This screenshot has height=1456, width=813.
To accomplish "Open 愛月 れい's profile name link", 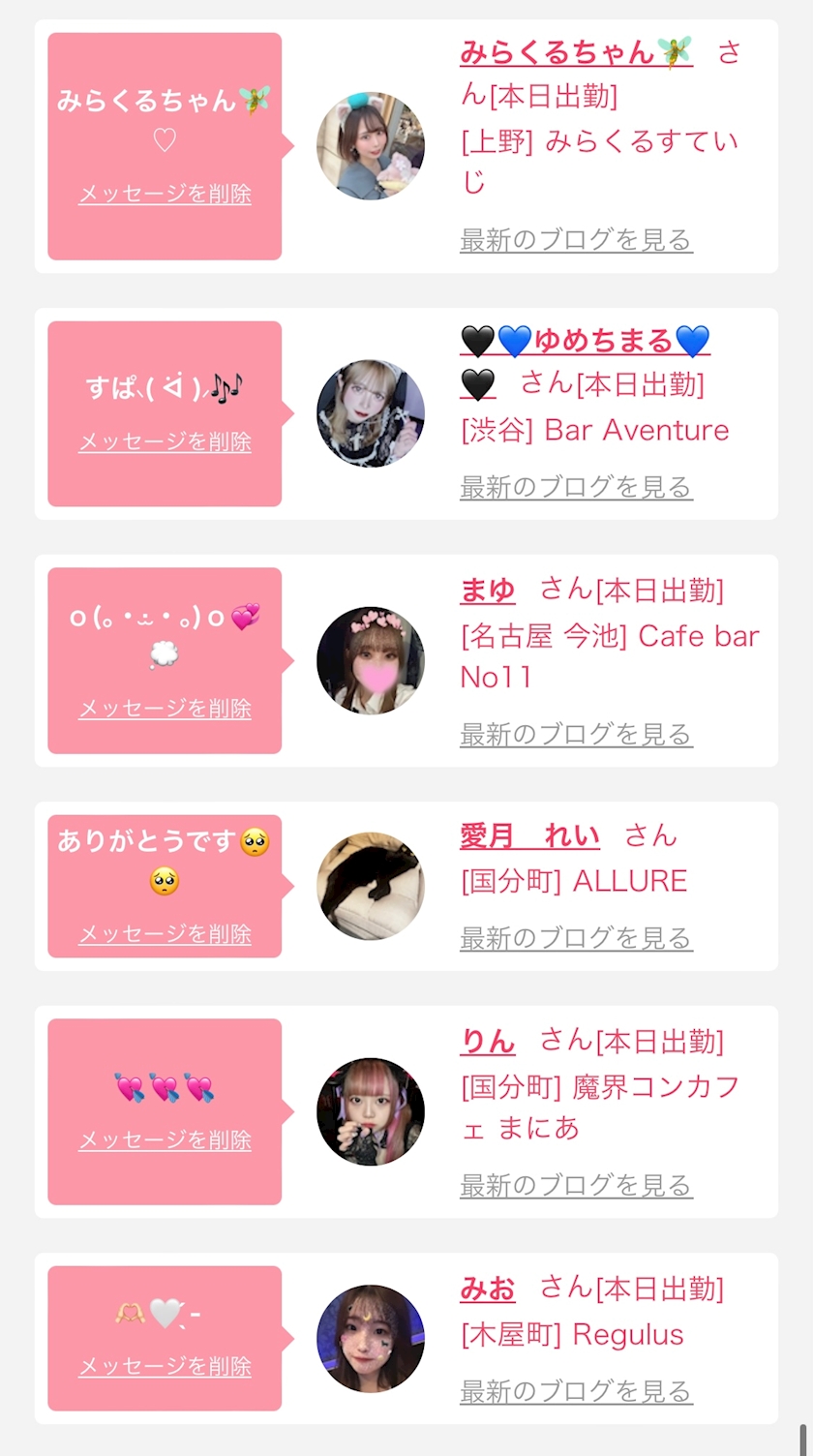I will click(529, 835).
